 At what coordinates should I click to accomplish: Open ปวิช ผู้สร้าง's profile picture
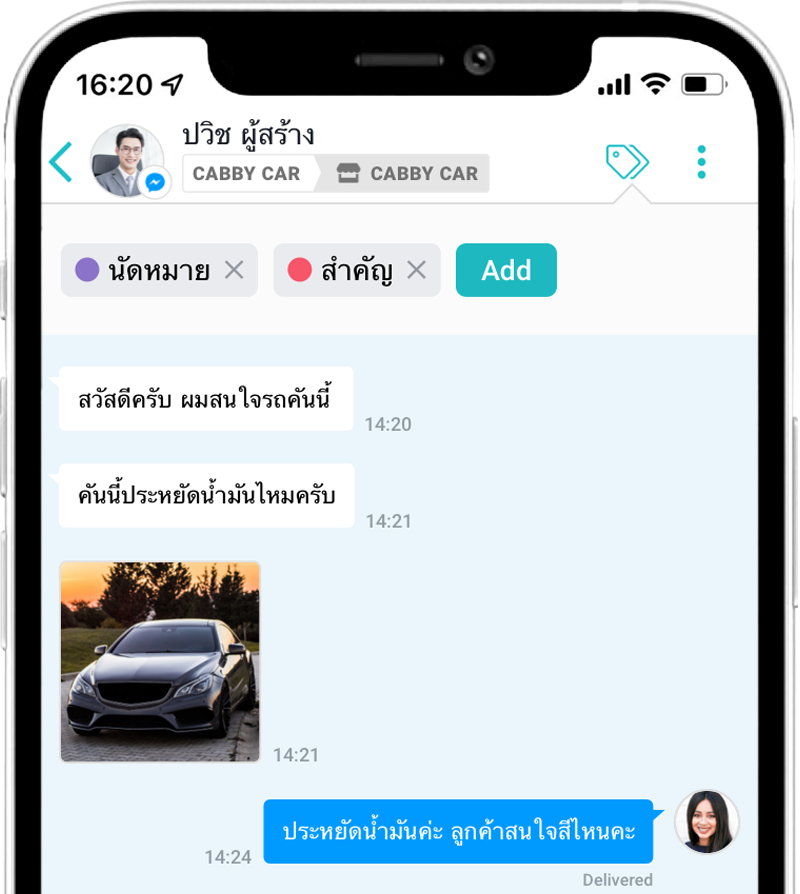tap(127, 161)
